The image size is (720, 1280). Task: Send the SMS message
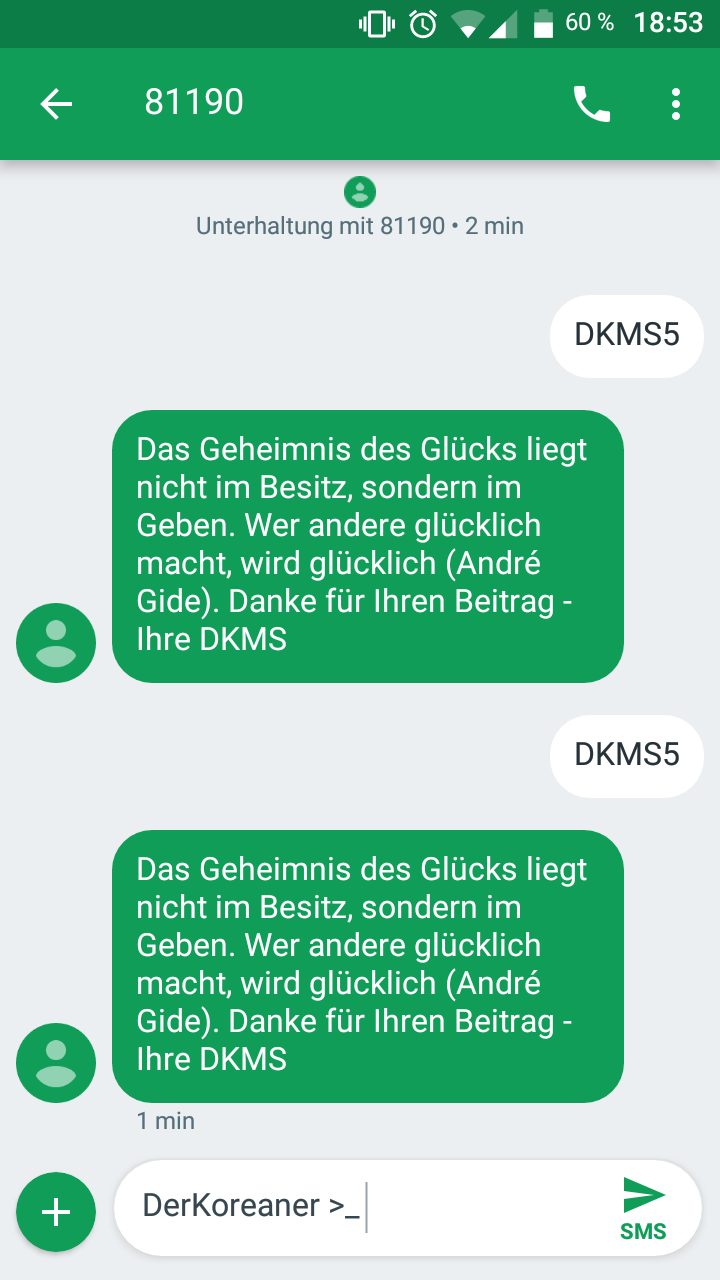click(643, 1208)
